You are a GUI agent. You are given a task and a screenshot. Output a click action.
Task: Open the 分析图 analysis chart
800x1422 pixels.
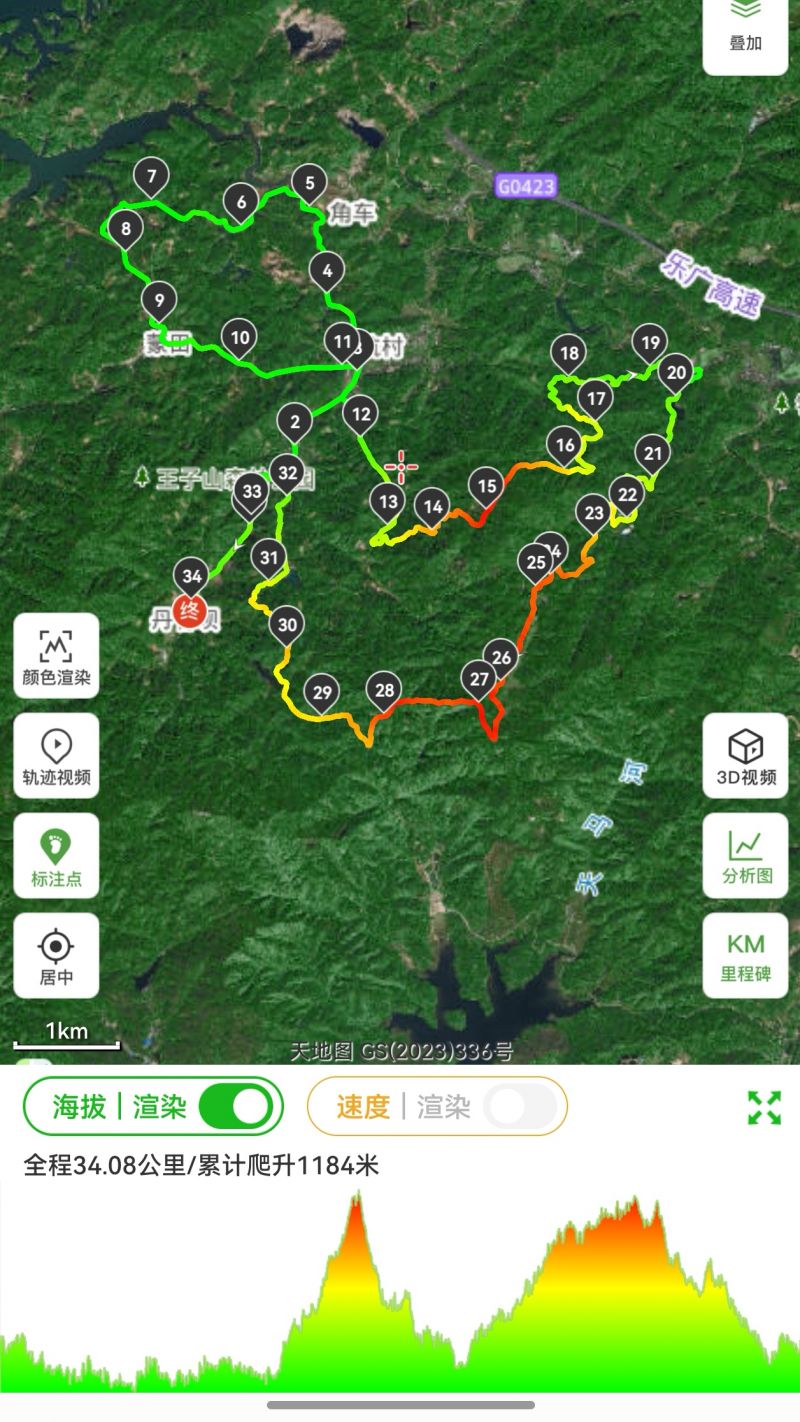745,855
